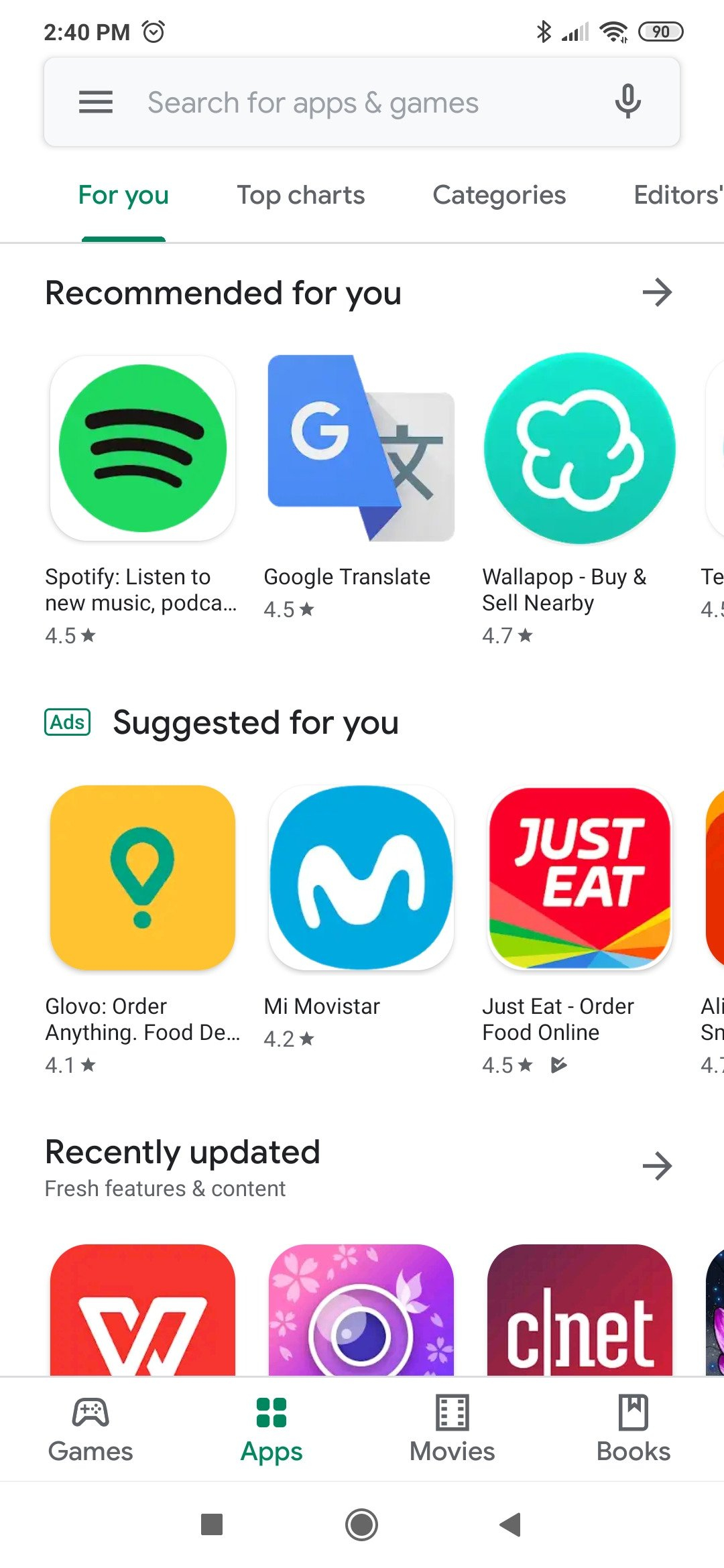Screen dimensions: 724x1568
Task: Open the CNET app tile
Action: [x=580, y=1310]
